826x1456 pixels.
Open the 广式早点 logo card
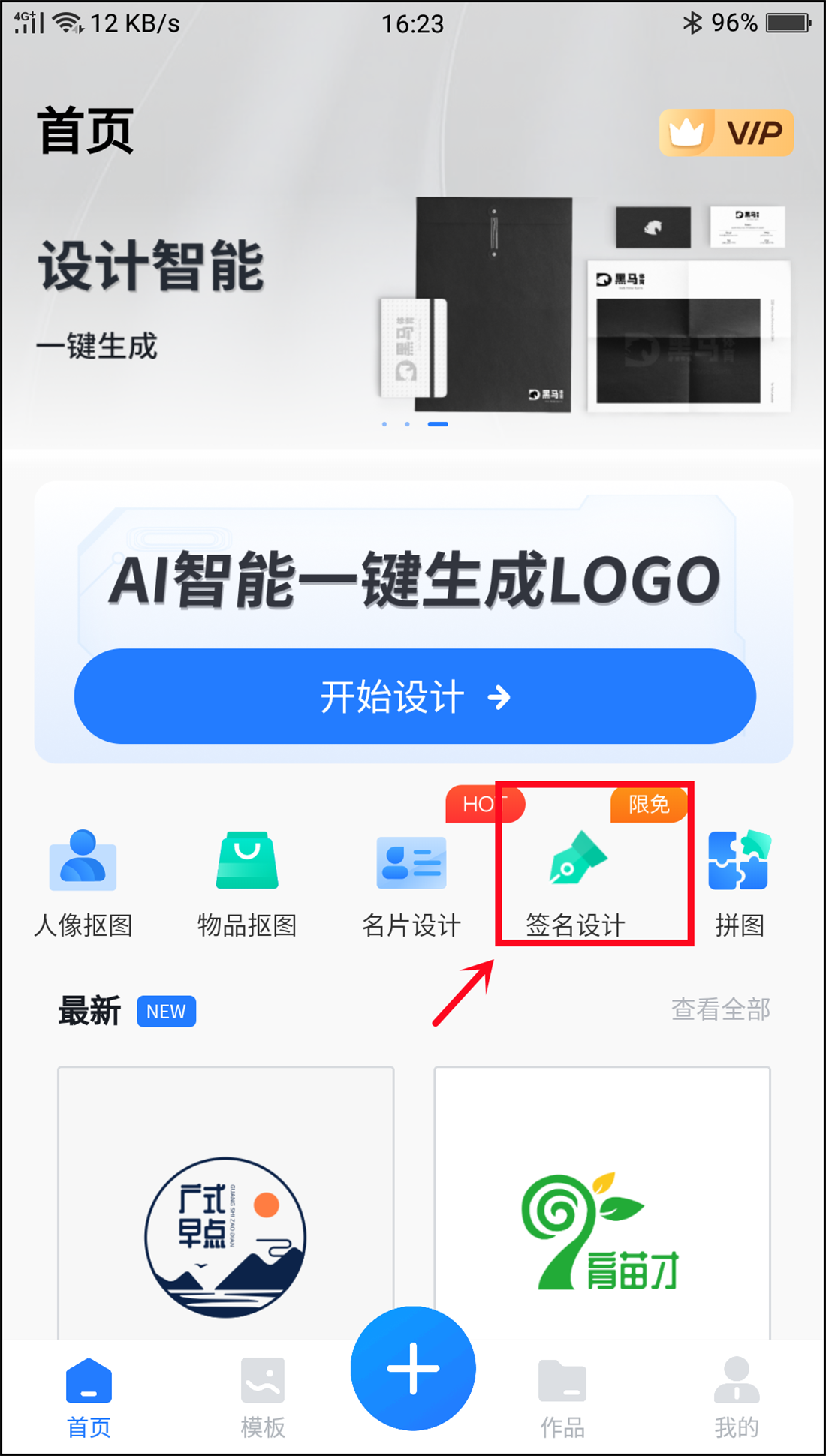pos(226,1203)
